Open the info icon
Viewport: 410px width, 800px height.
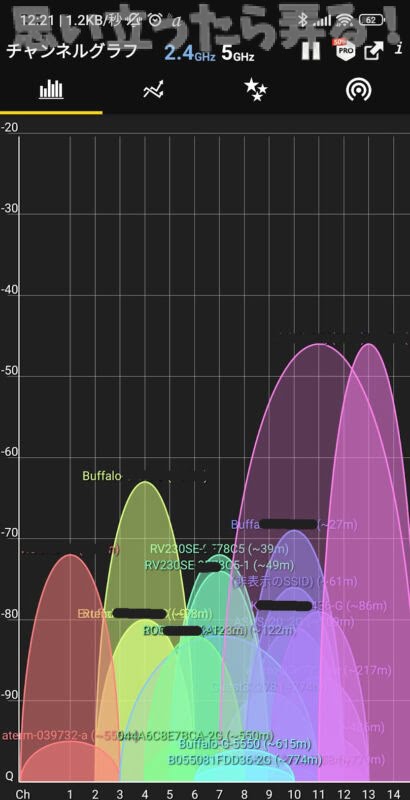399,49
